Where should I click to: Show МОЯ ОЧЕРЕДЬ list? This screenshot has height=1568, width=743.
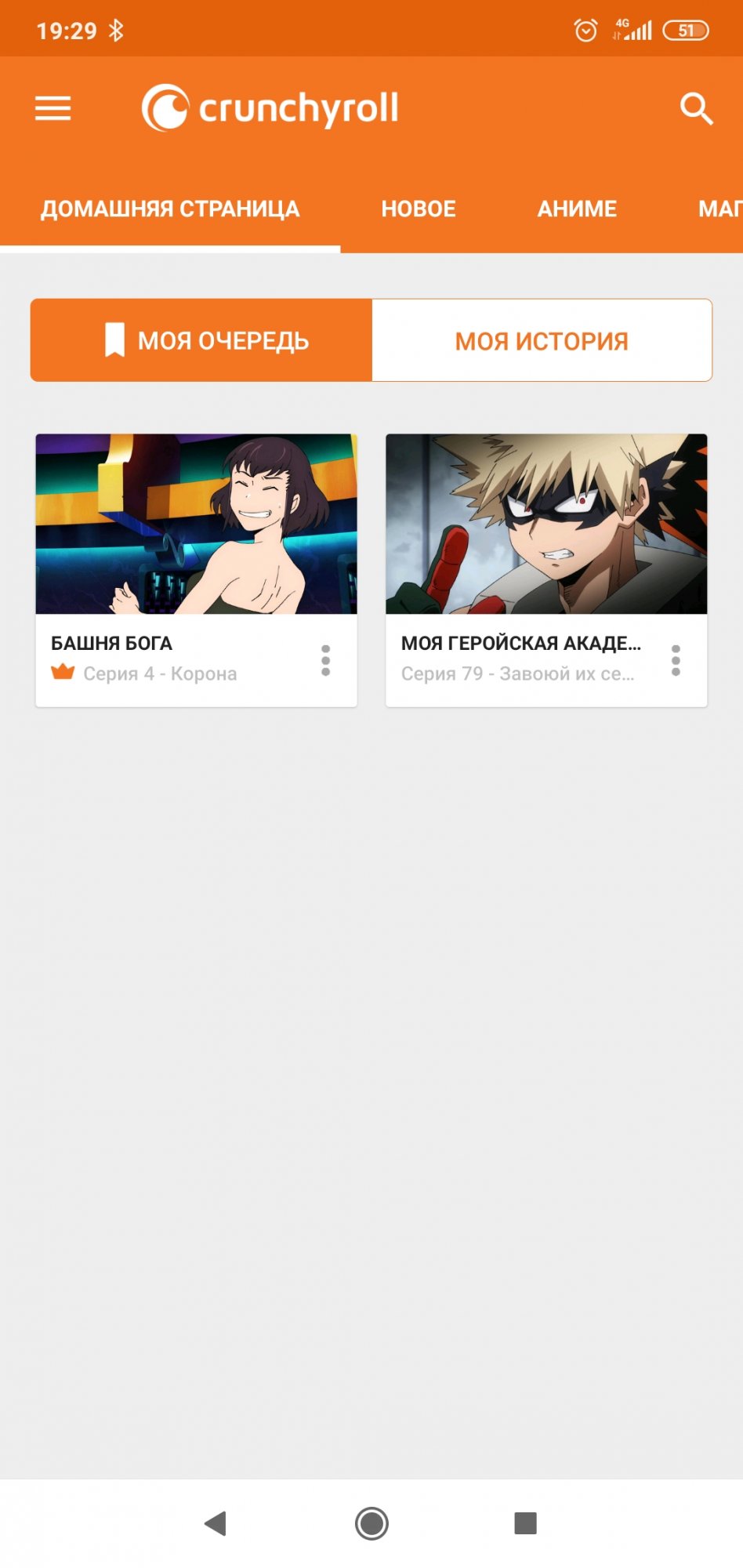pos(201,340)
